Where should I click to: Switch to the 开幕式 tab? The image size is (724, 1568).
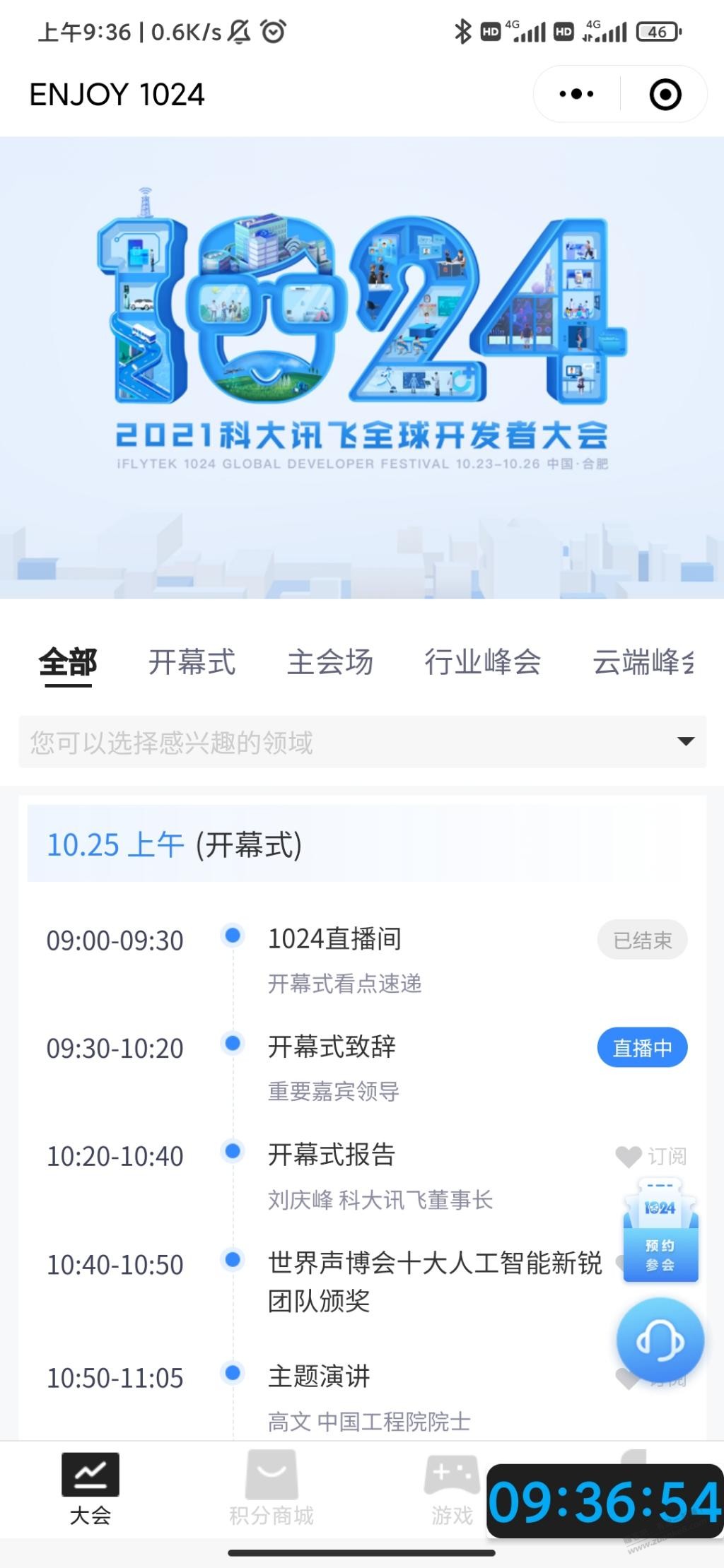[192, 662]
